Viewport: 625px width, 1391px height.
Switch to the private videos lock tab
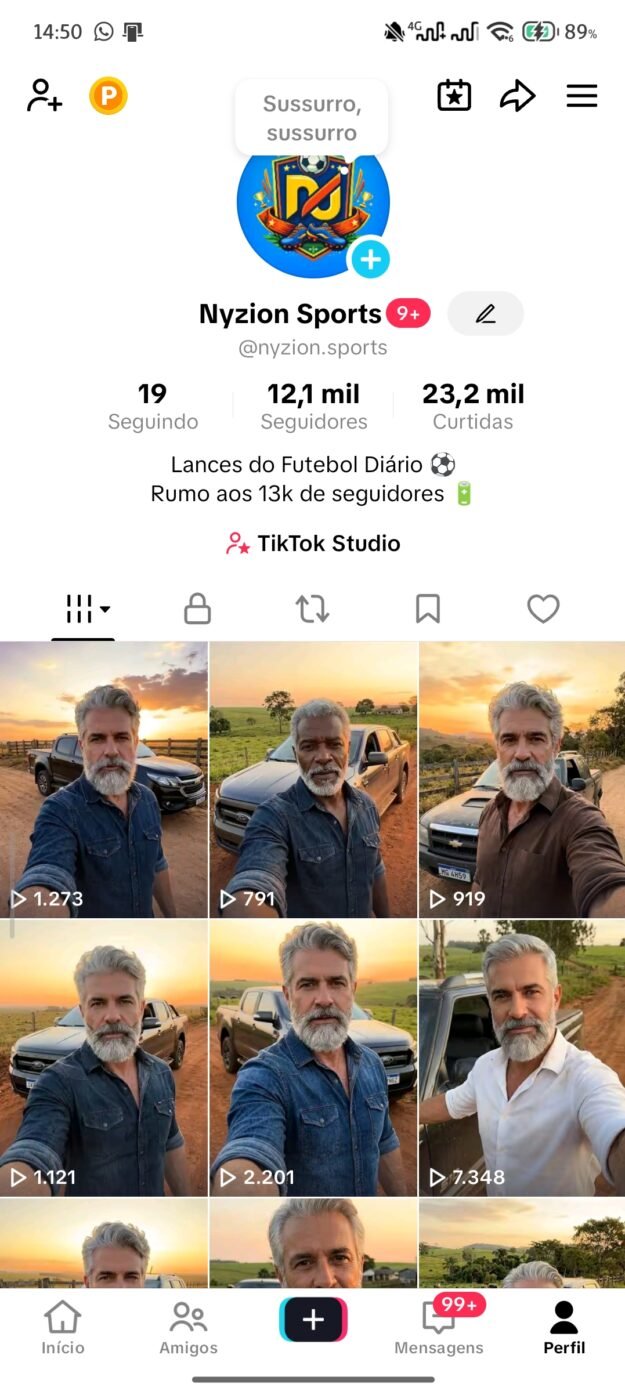coord(198,609)
